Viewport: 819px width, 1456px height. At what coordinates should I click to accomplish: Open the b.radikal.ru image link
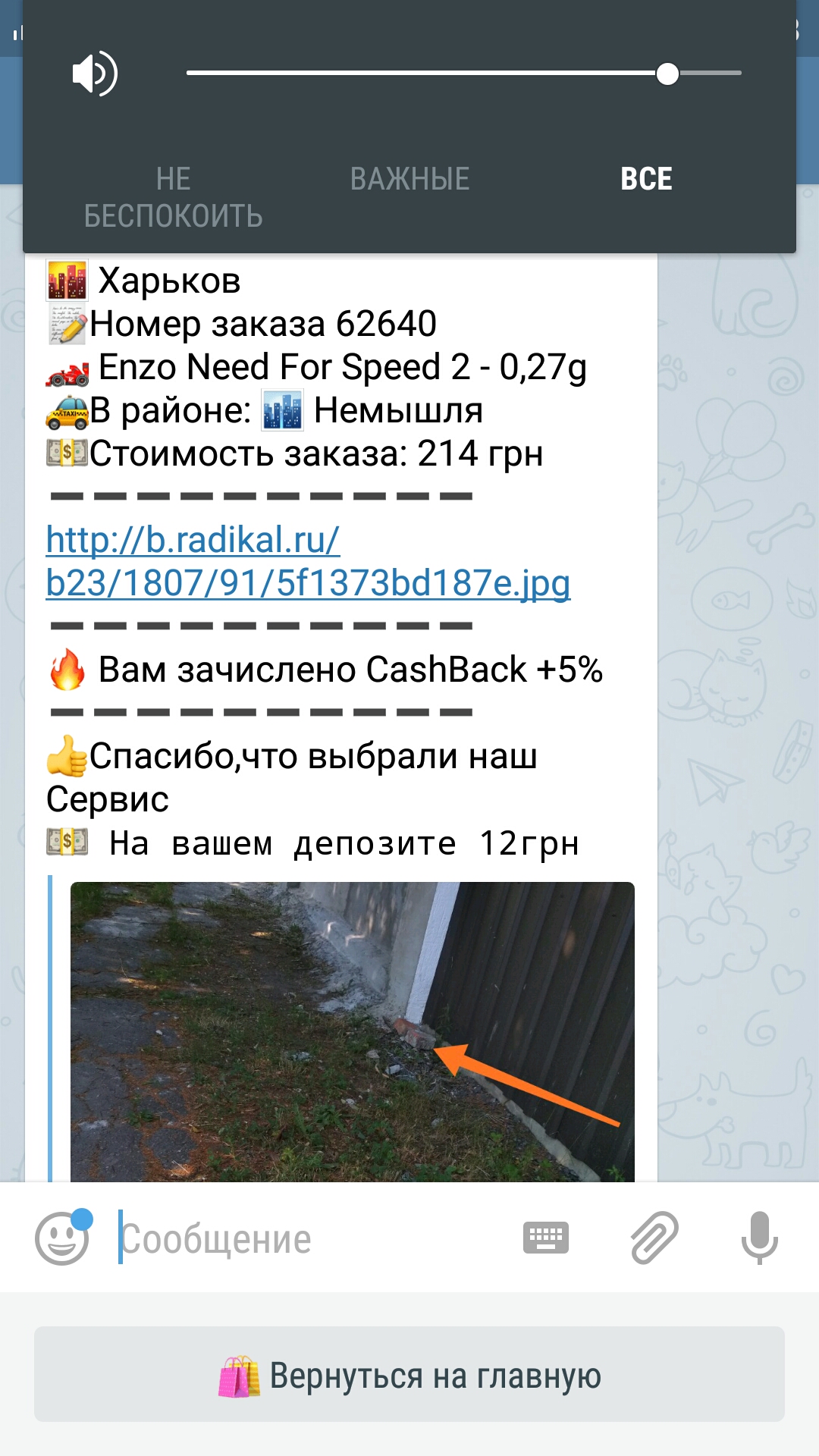click(308, 561)
